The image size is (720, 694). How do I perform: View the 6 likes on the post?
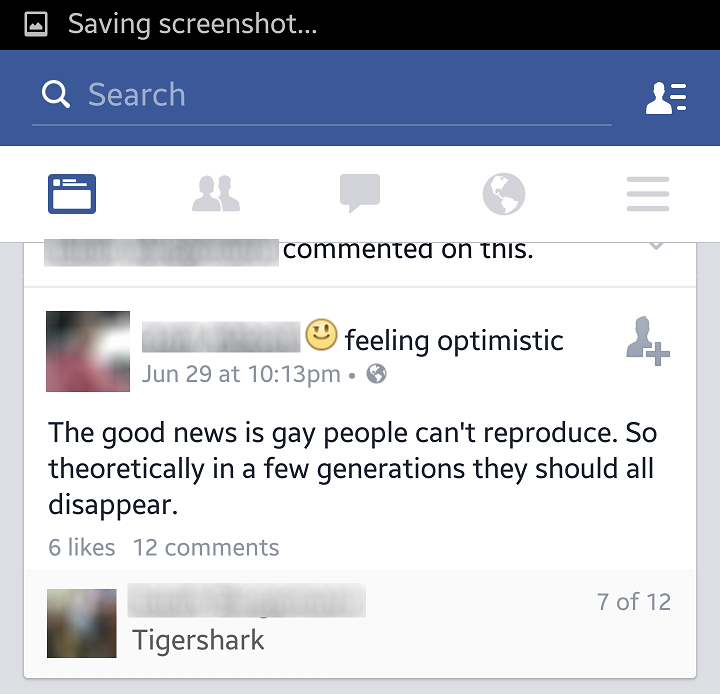coord(82,547)
